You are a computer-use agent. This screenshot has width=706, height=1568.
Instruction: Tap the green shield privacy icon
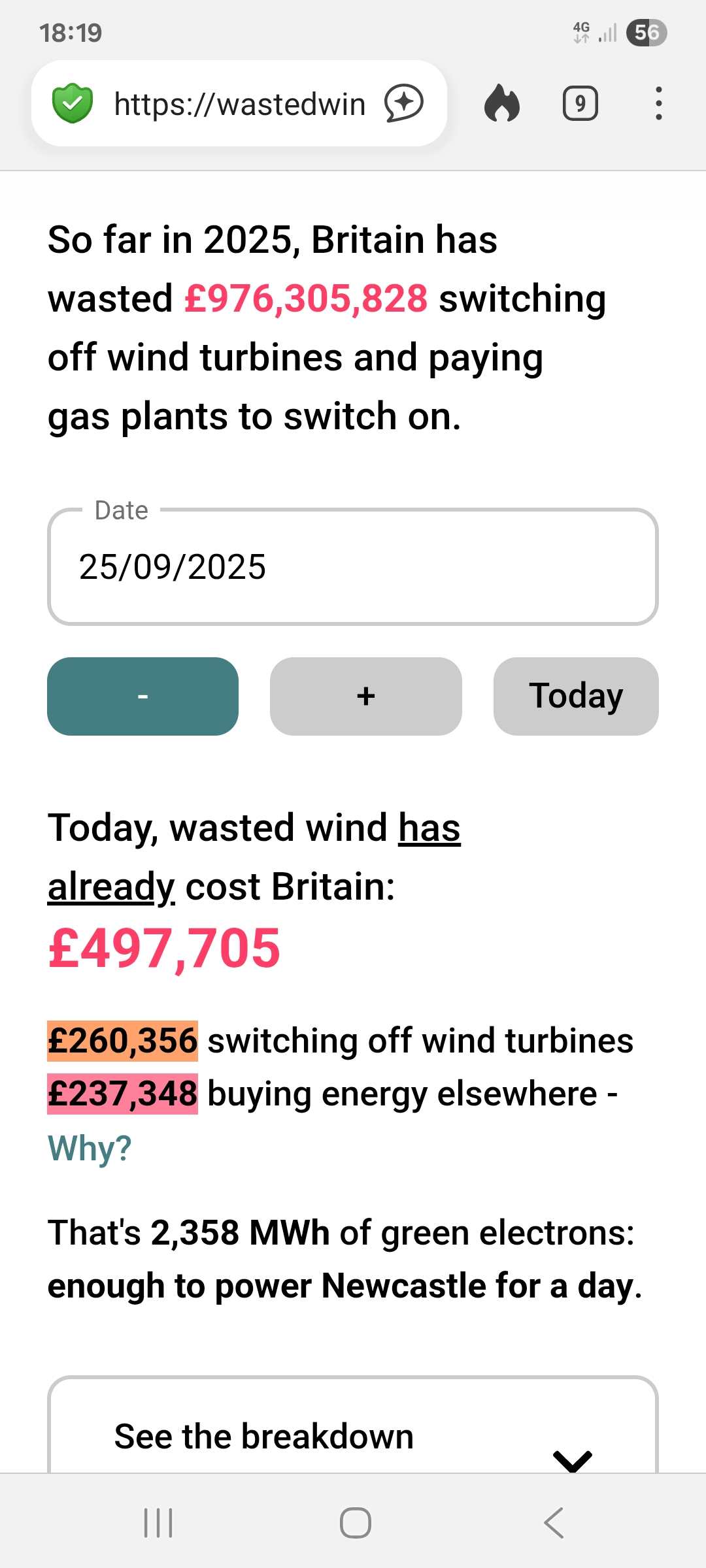pos(73,103)
